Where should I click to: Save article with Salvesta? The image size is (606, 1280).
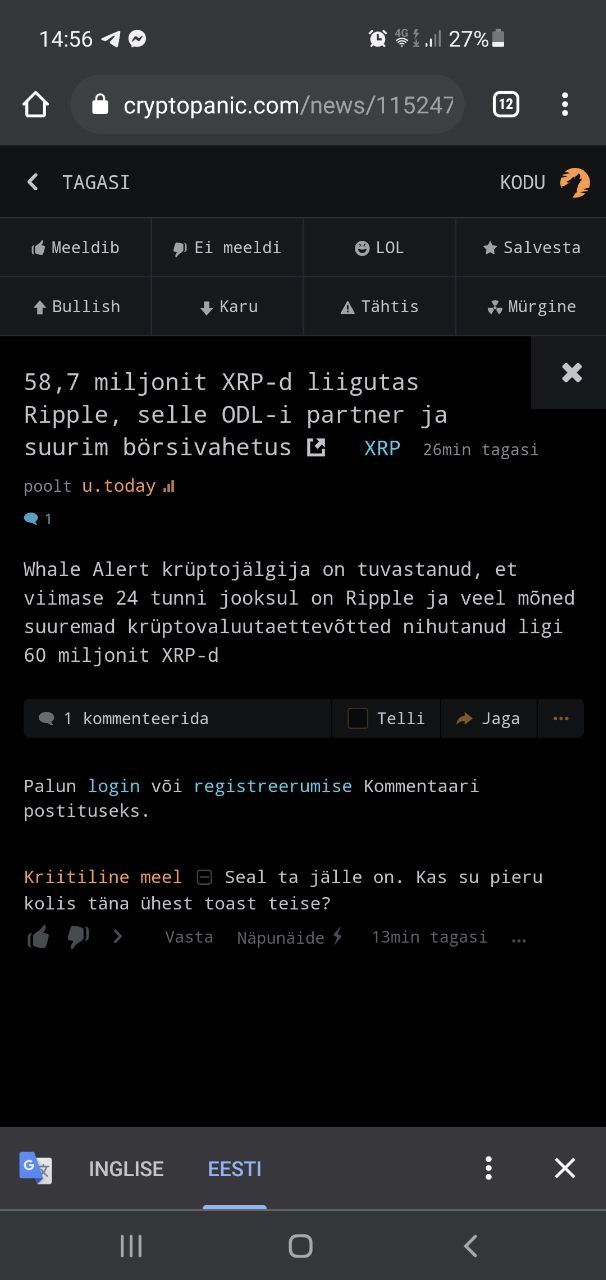[x=531, y=247]
